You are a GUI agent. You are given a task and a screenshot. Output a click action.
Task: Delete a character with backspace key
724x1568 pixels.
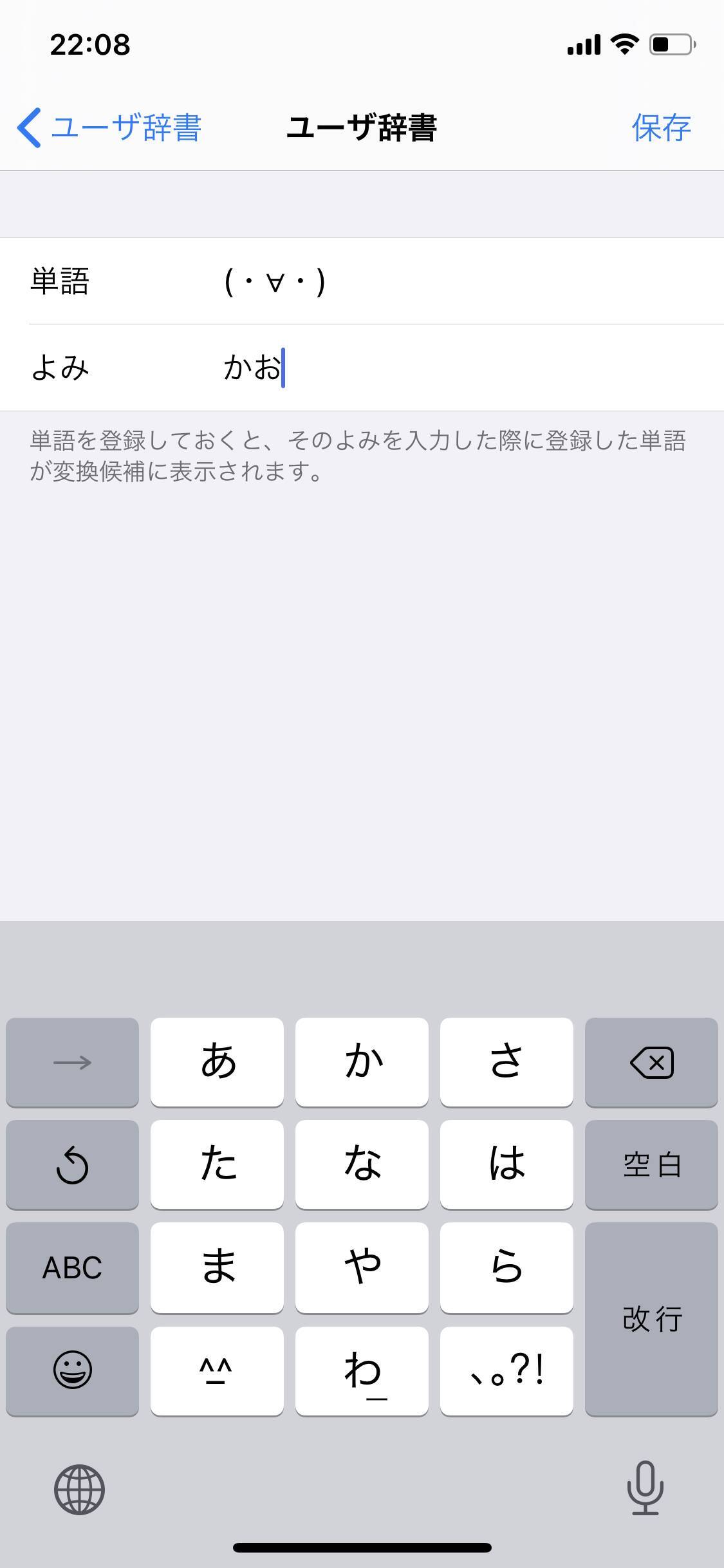tap(651, 1062)
